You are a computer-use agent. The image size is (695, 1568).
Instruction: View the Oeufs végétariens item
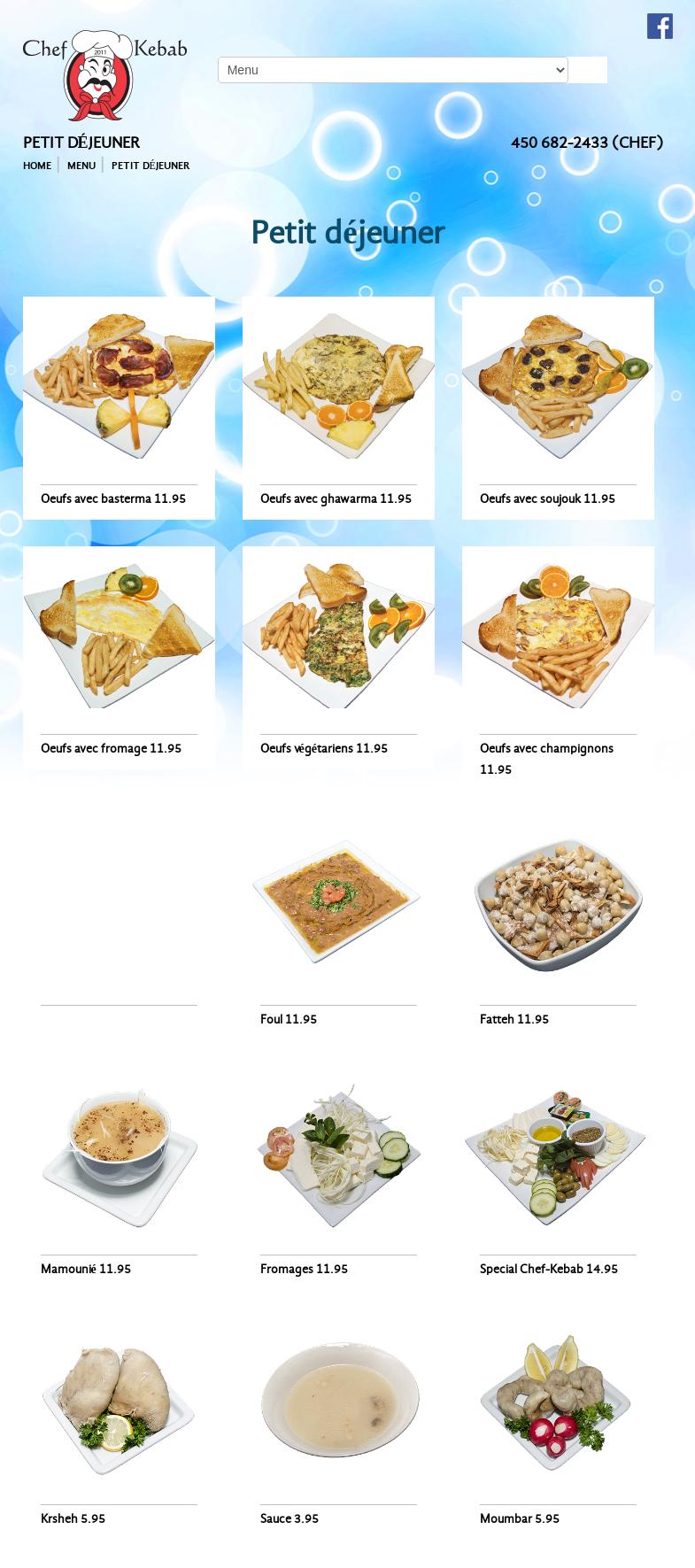338,658
